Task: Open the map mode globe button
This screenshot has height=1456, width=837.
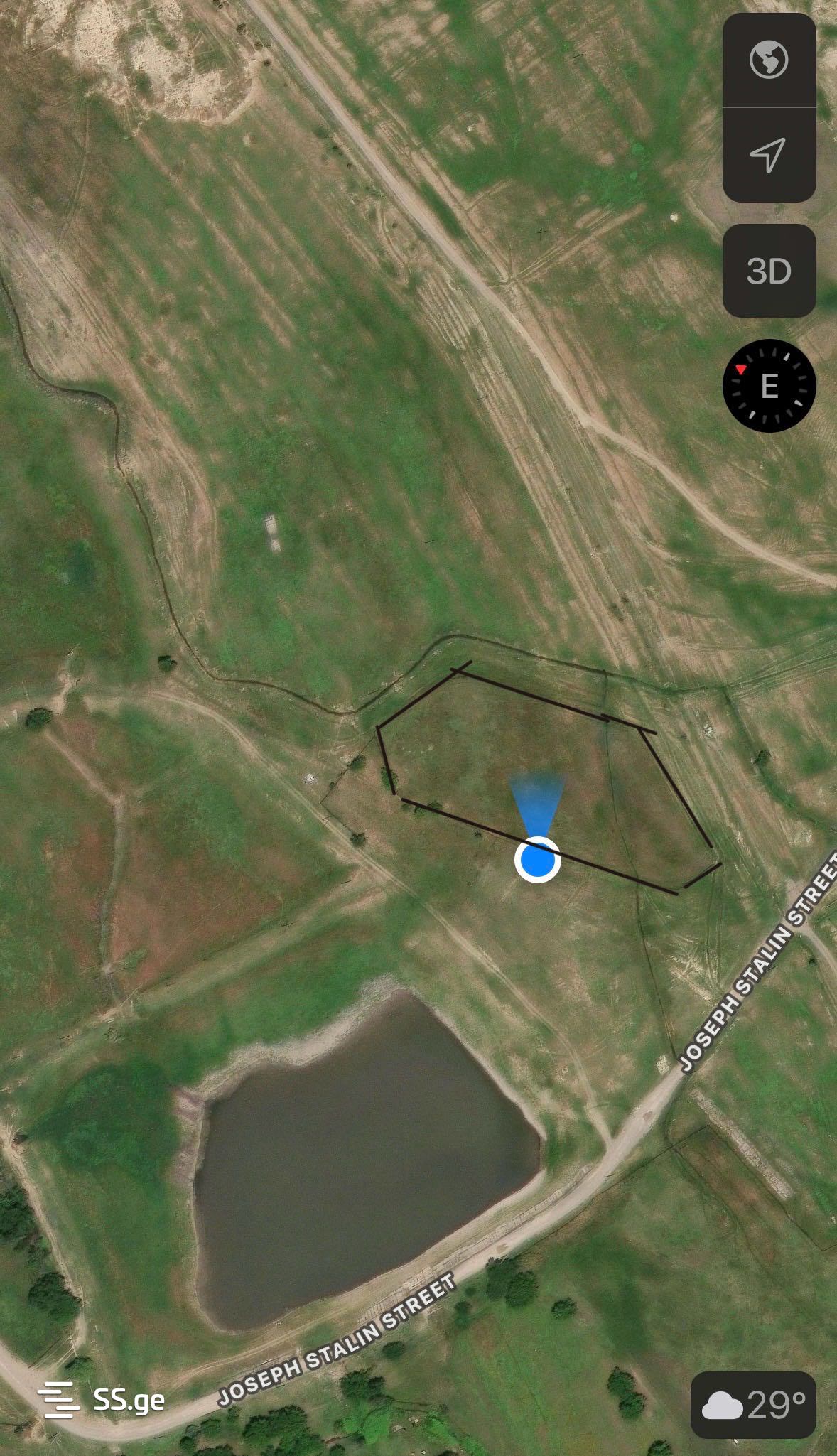Action: (769, 60)
